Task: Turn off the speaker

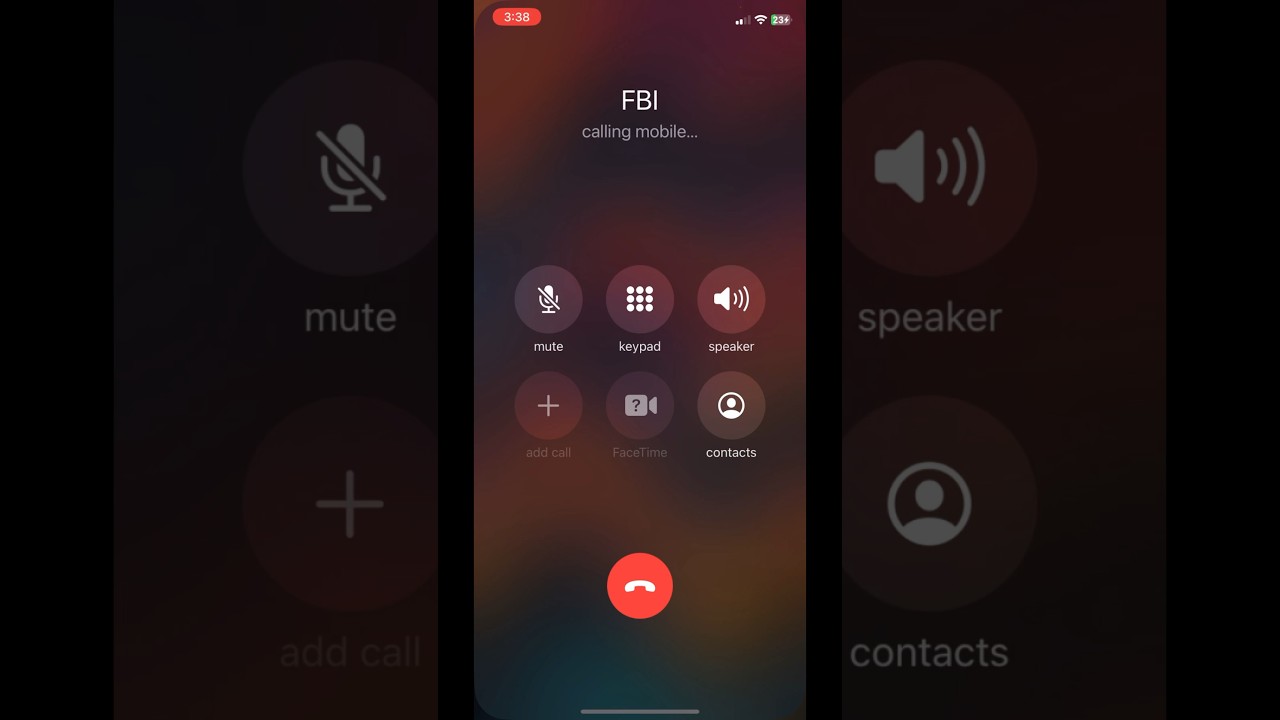Action: [731, 299]
